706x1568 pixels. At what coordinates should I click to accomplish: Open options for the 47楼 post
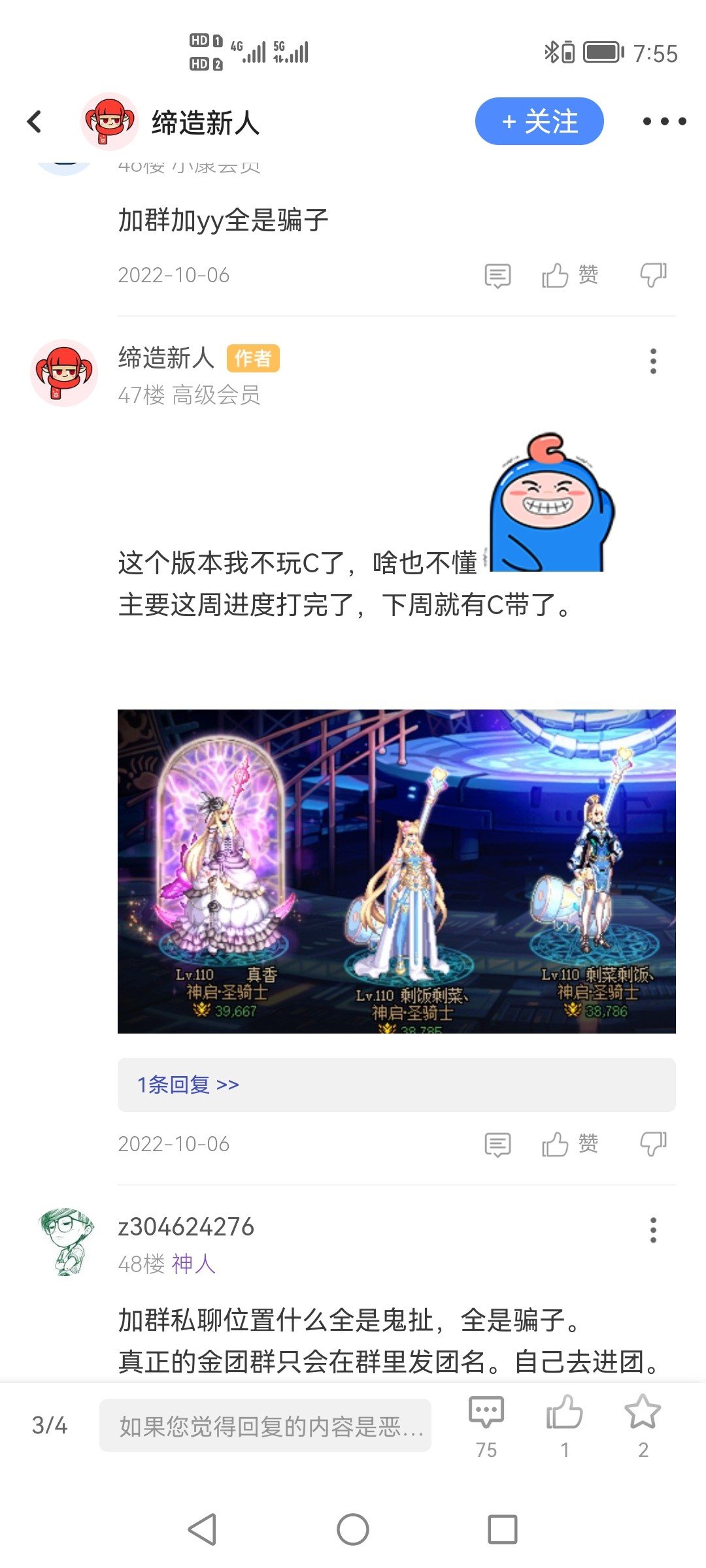pos(652,361)
